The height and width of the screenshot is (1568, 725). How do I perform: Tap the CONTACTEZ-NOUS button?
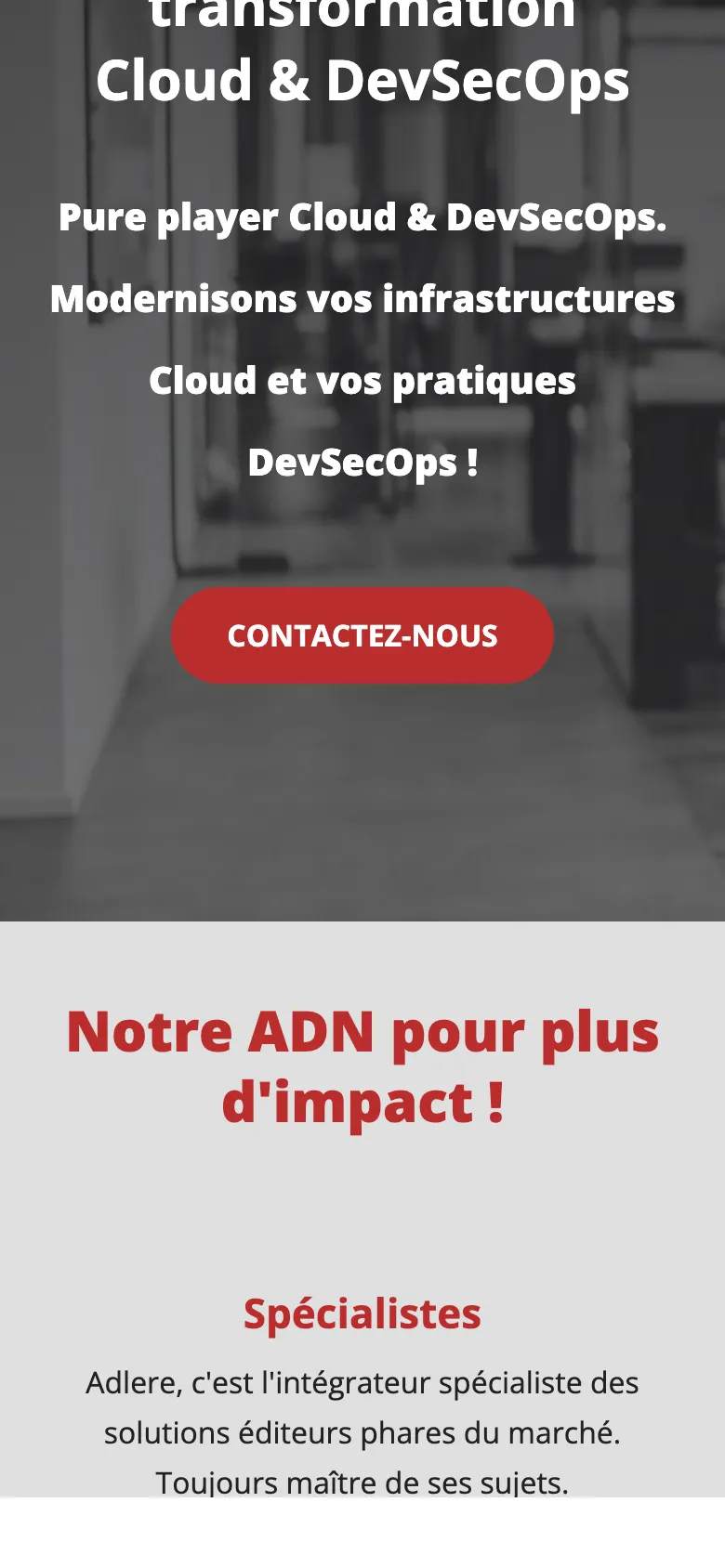(x=362, y=635)
